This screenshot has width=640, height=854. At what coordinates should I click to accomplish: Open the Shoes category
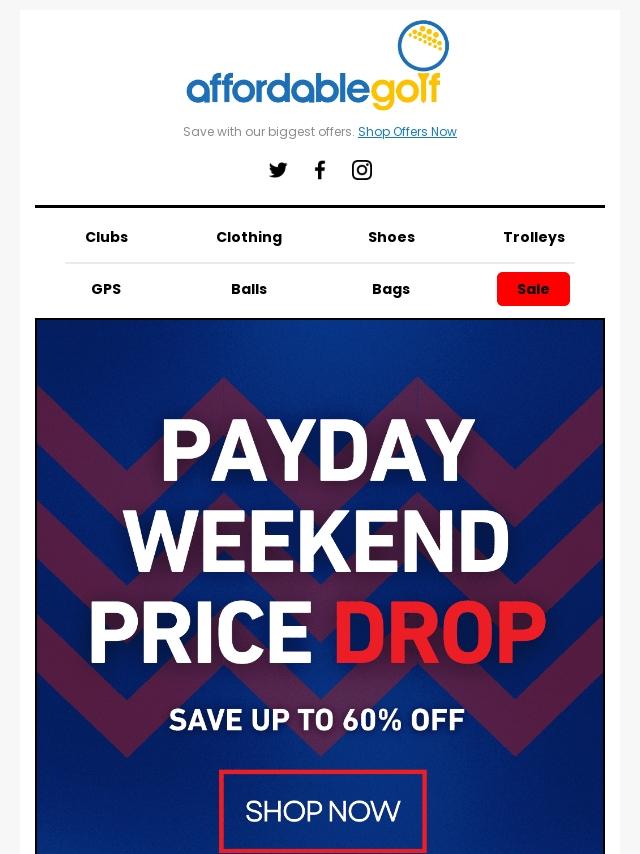click(391, 237)
